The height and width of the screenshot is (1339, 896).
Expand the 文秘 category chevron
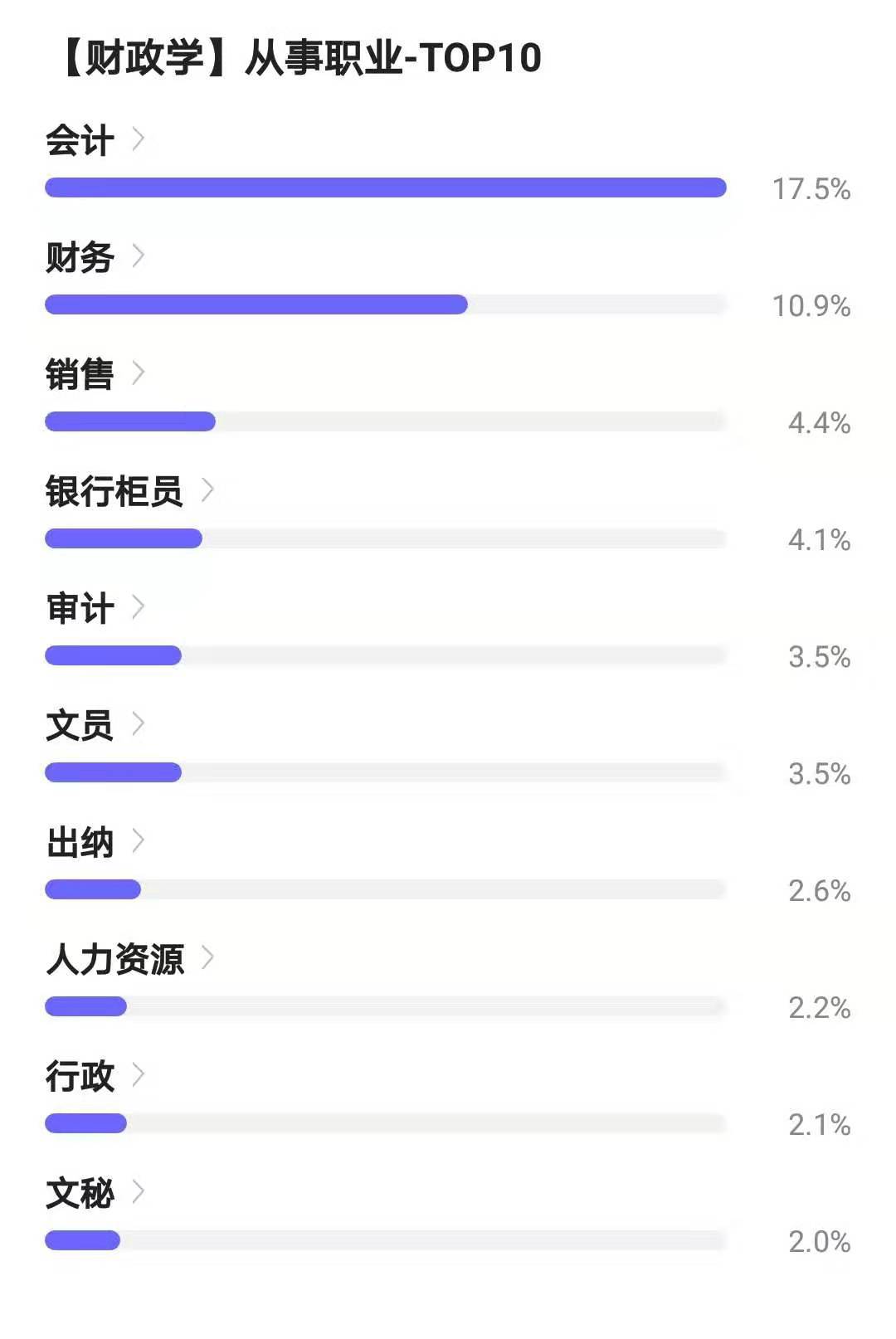coord(138,1193)
